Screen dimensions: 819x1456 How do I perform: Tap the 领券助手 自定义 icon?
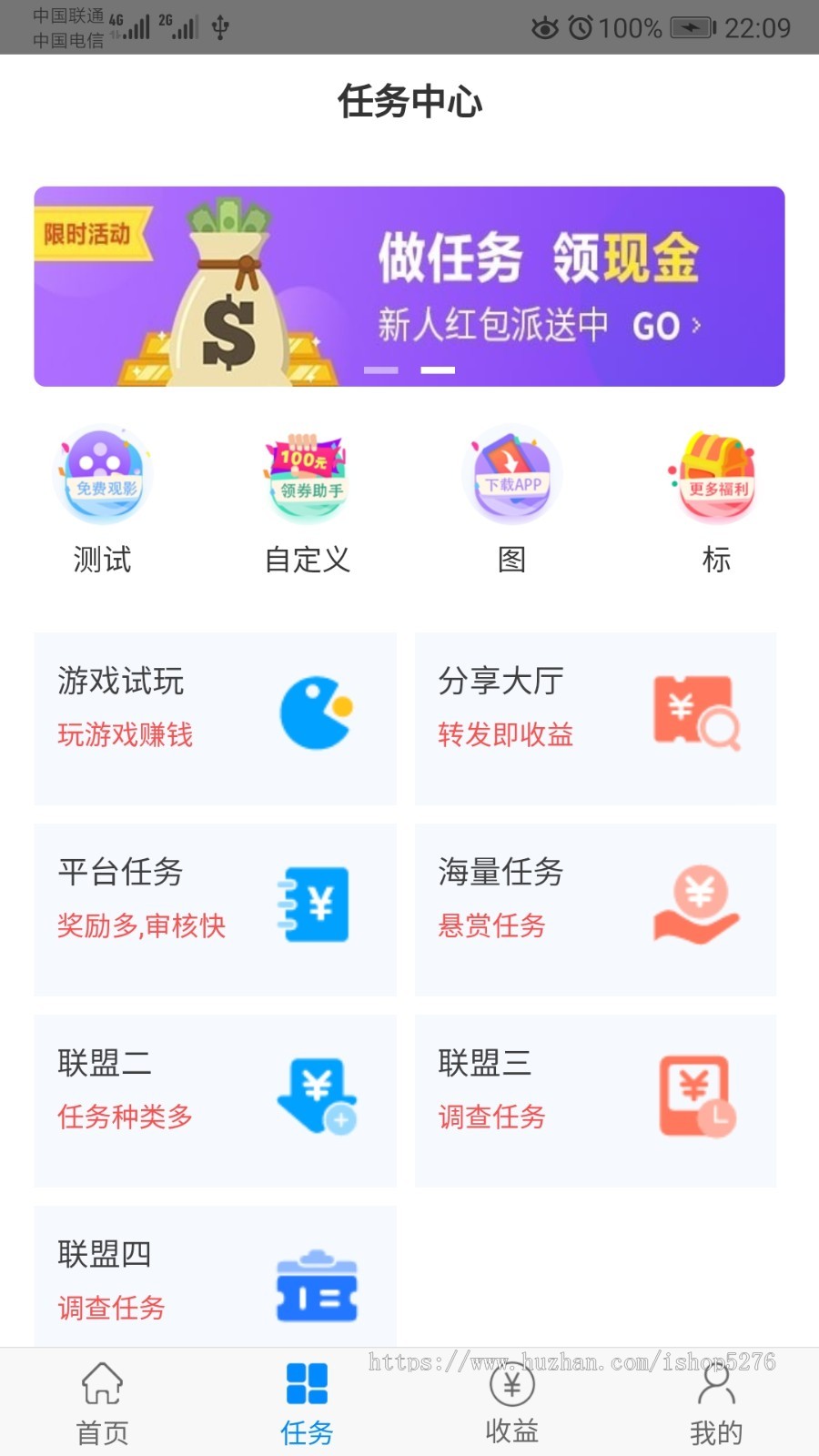tap(307, 474)
